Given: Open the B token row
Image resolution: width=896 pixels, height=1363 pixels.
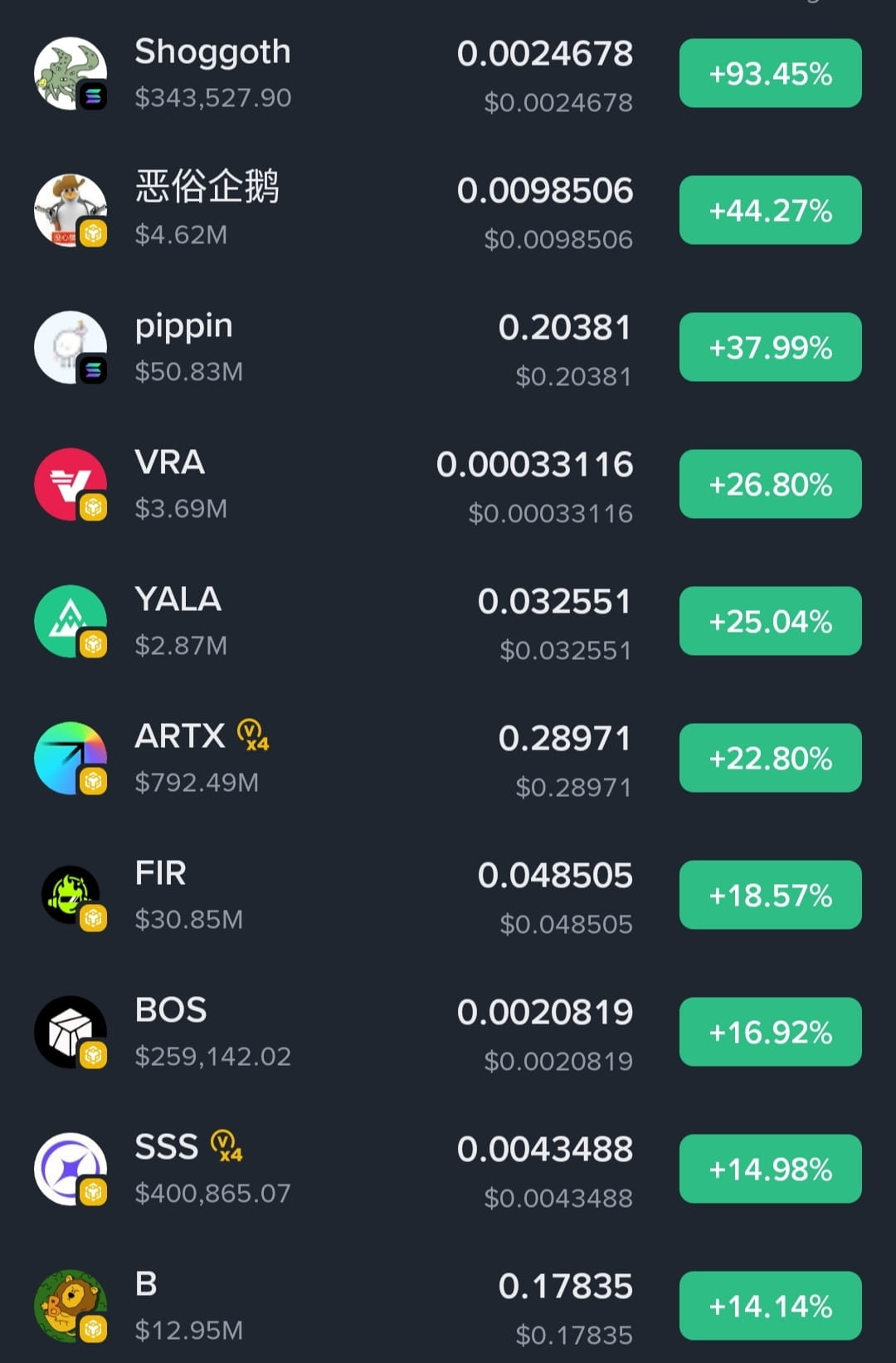Looking at the screenshot, I should [x=147, y=1305].
